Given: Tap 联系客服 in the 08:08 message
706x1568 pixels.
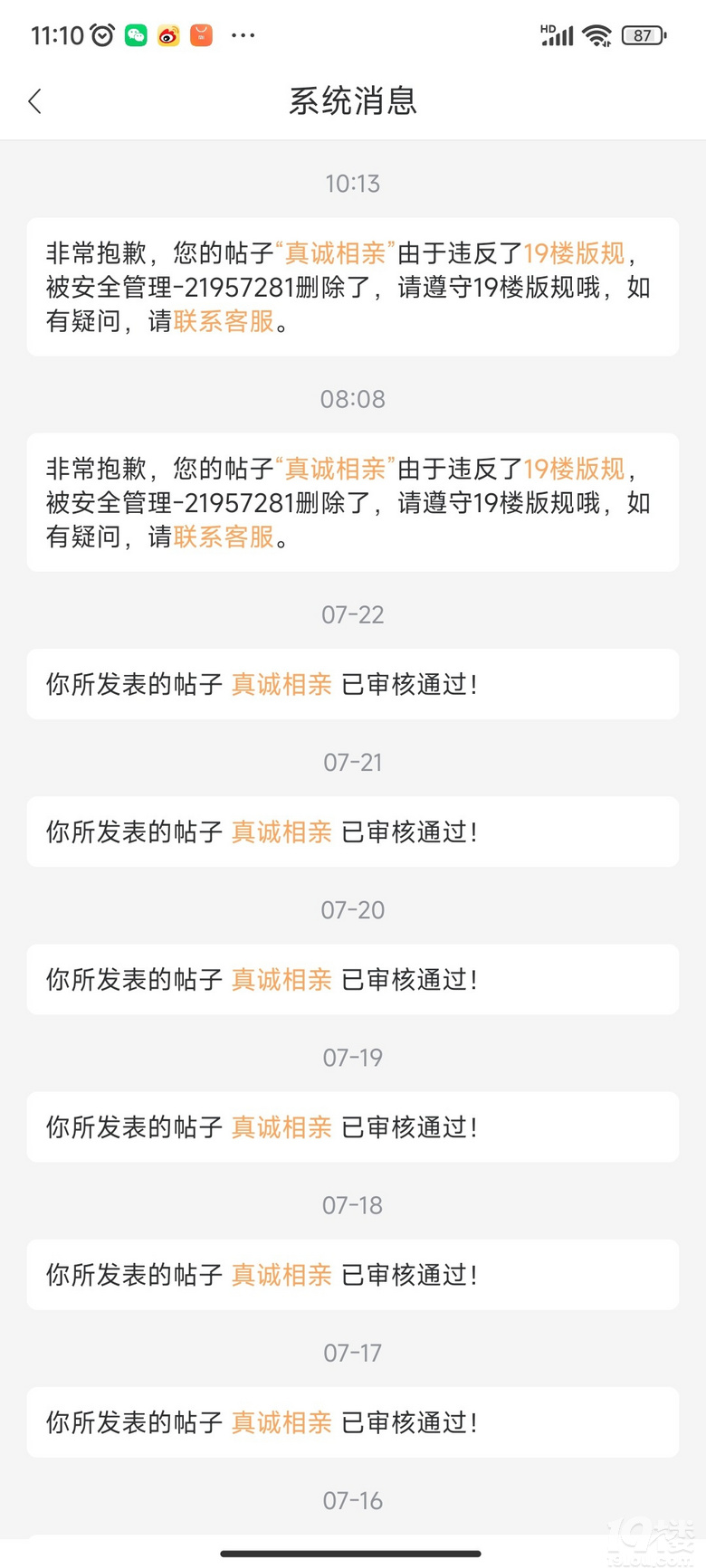Looking at the screenshot, I should (224, 537).
